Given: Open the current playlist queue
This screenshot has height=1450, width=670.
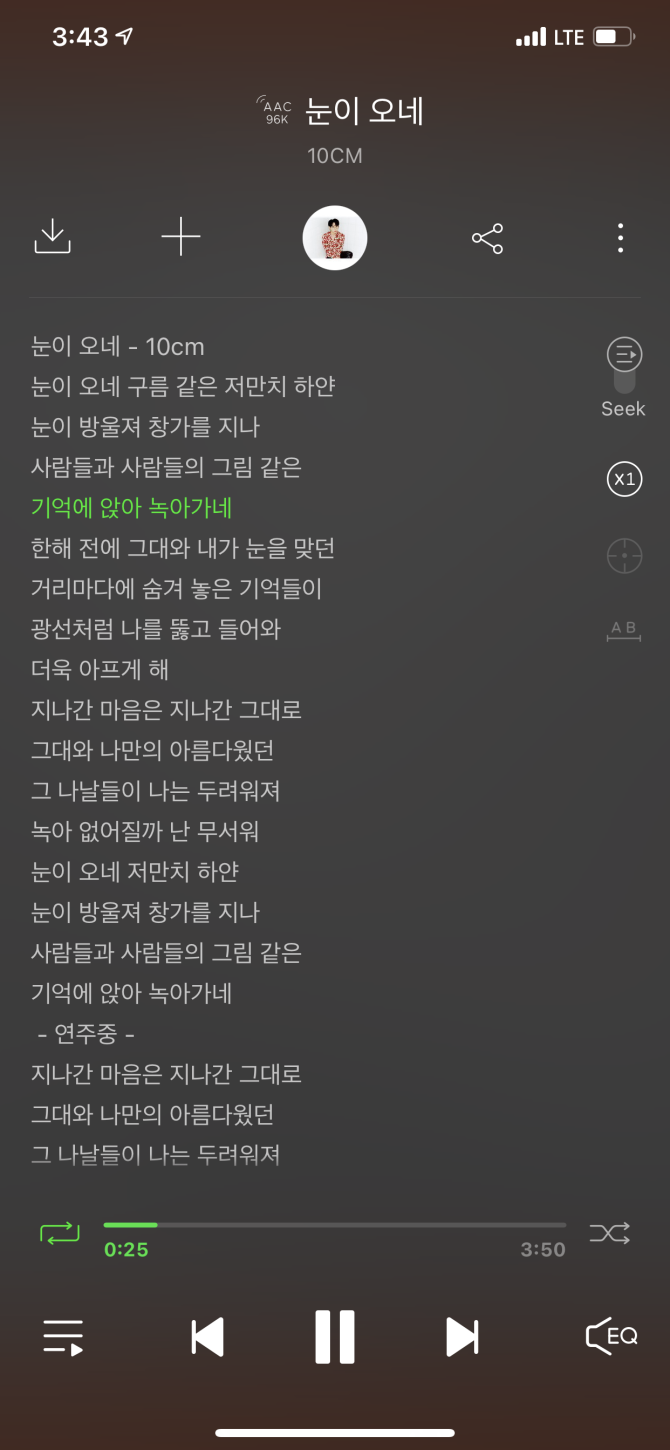Looking at the screenshot, I should pyautogui.click(x=63, y=1336).
